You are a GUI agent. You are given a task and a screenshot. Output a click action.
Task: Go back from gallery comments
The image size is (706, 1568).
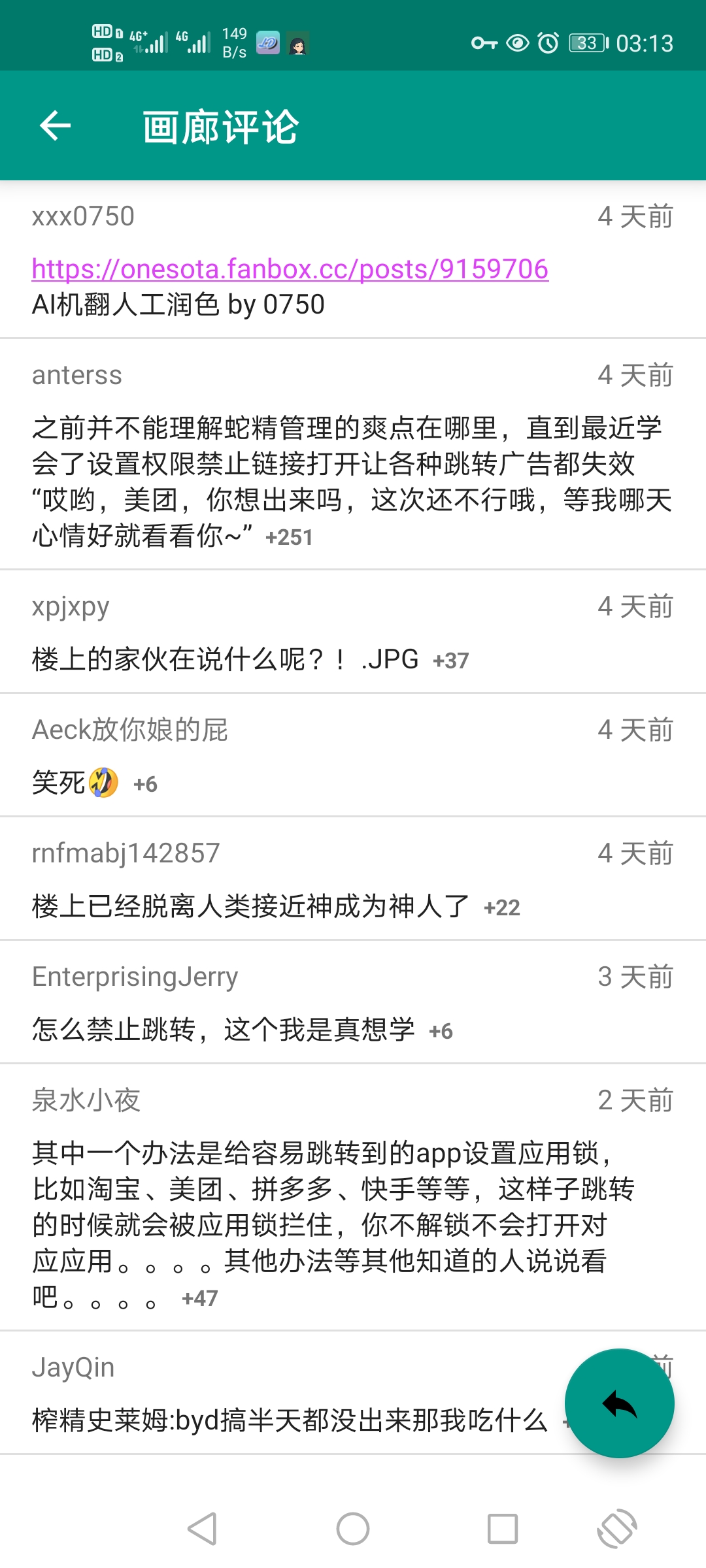coord(56,125)
